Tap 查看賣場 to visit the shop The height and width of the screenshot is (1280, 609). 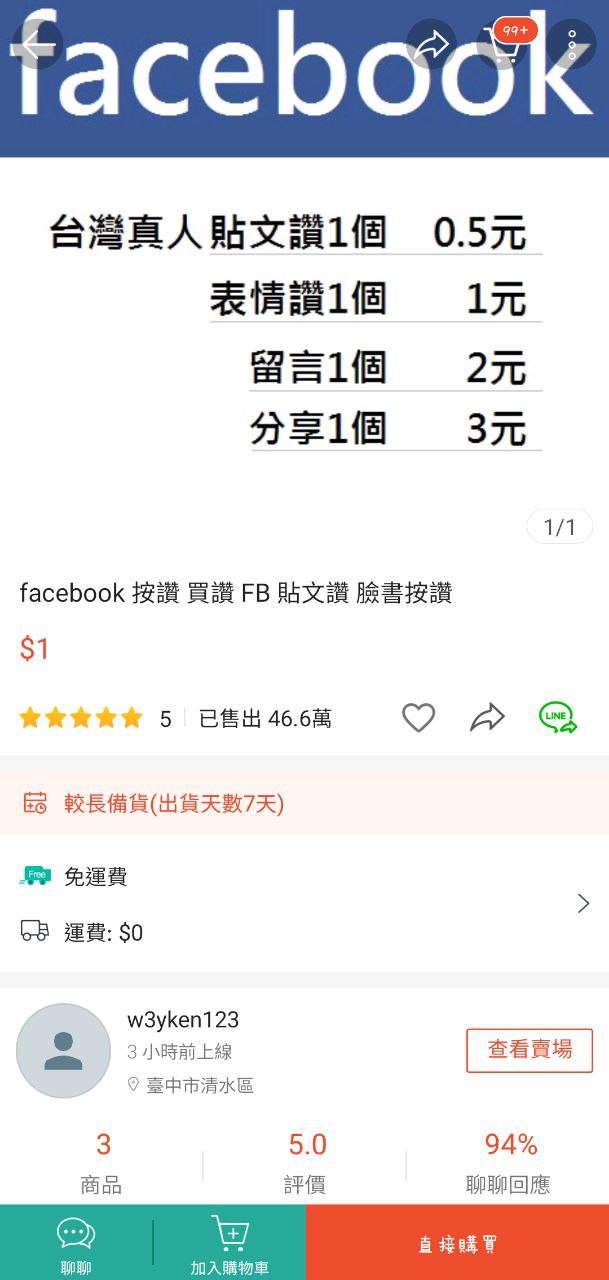pyautogui.click(x=529, y=1050)
